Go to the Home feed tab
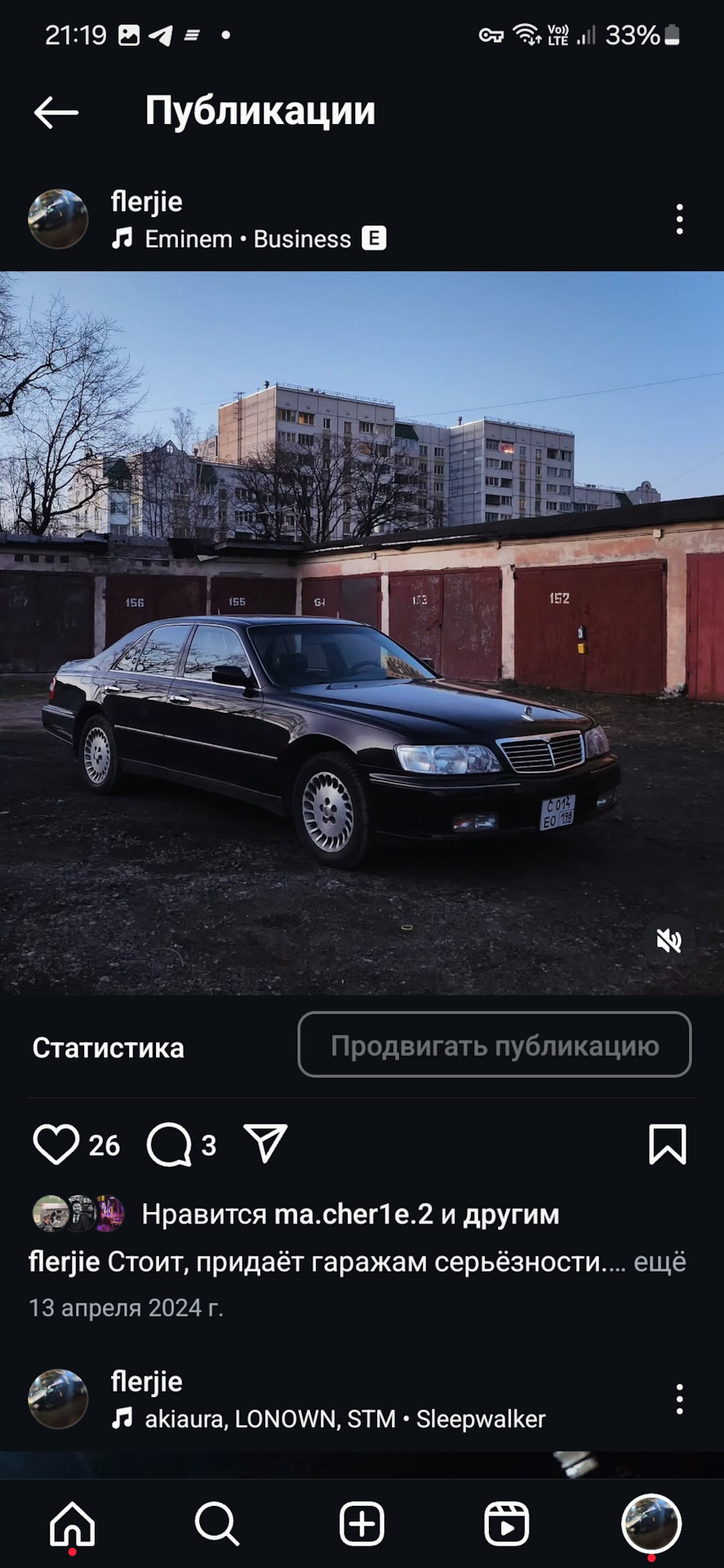Image resolution: width=724 pixels, height=1568 pixels. pos(73,1524)
